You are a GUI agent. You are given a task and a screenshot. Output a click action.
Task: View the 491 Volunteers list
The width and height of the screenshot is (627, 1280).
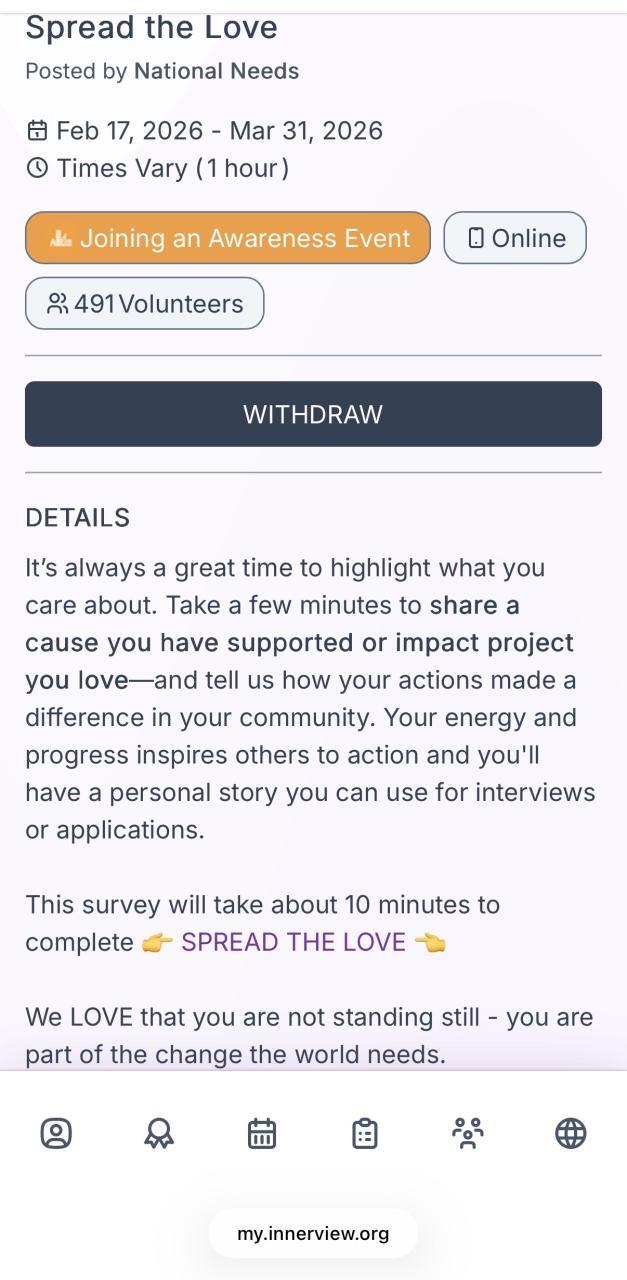click(145, 304)
